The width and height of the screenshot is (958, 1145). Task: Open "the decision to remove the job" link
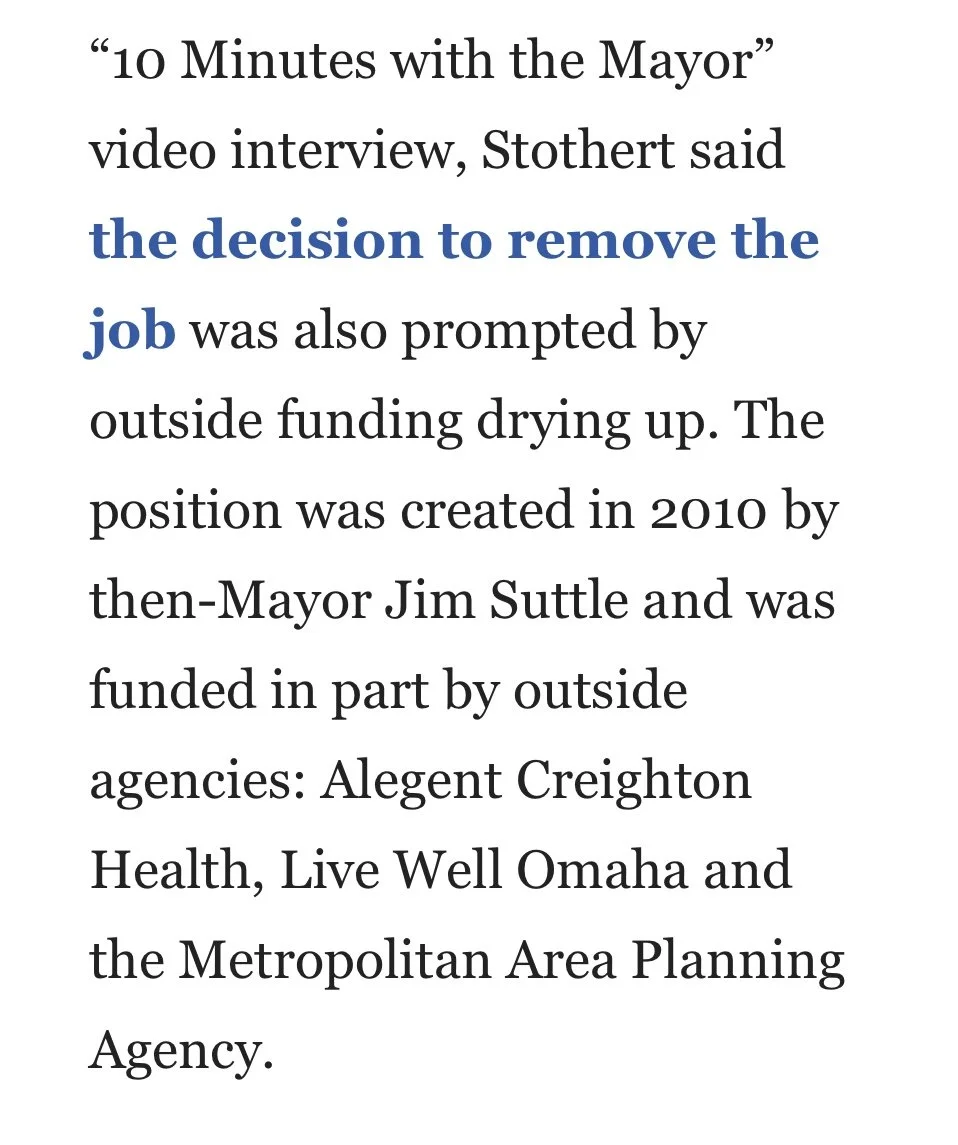click(x=453, y=240)
